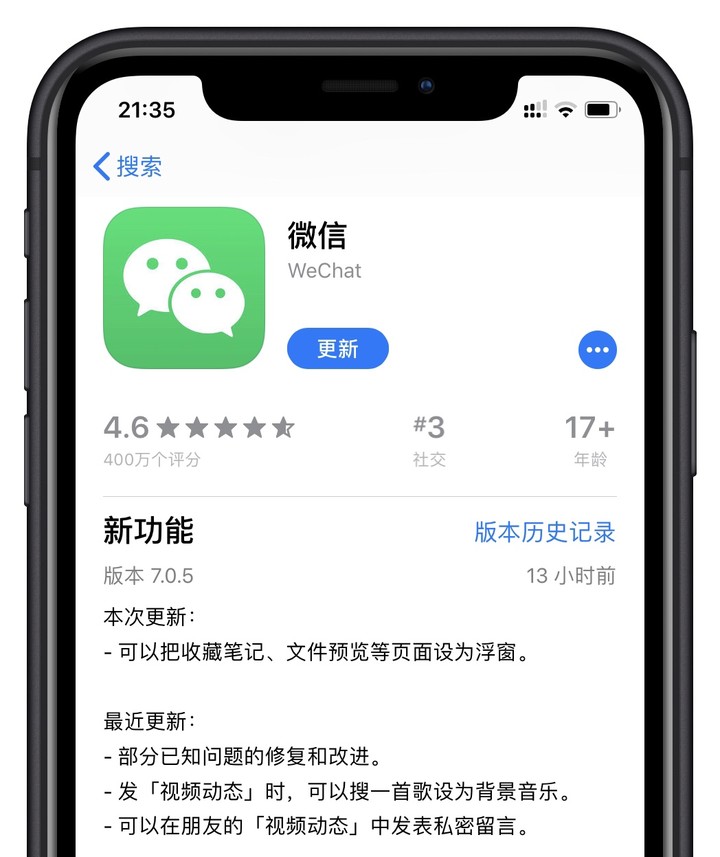Open 版本历史记录 version history

tap(545, 532)
